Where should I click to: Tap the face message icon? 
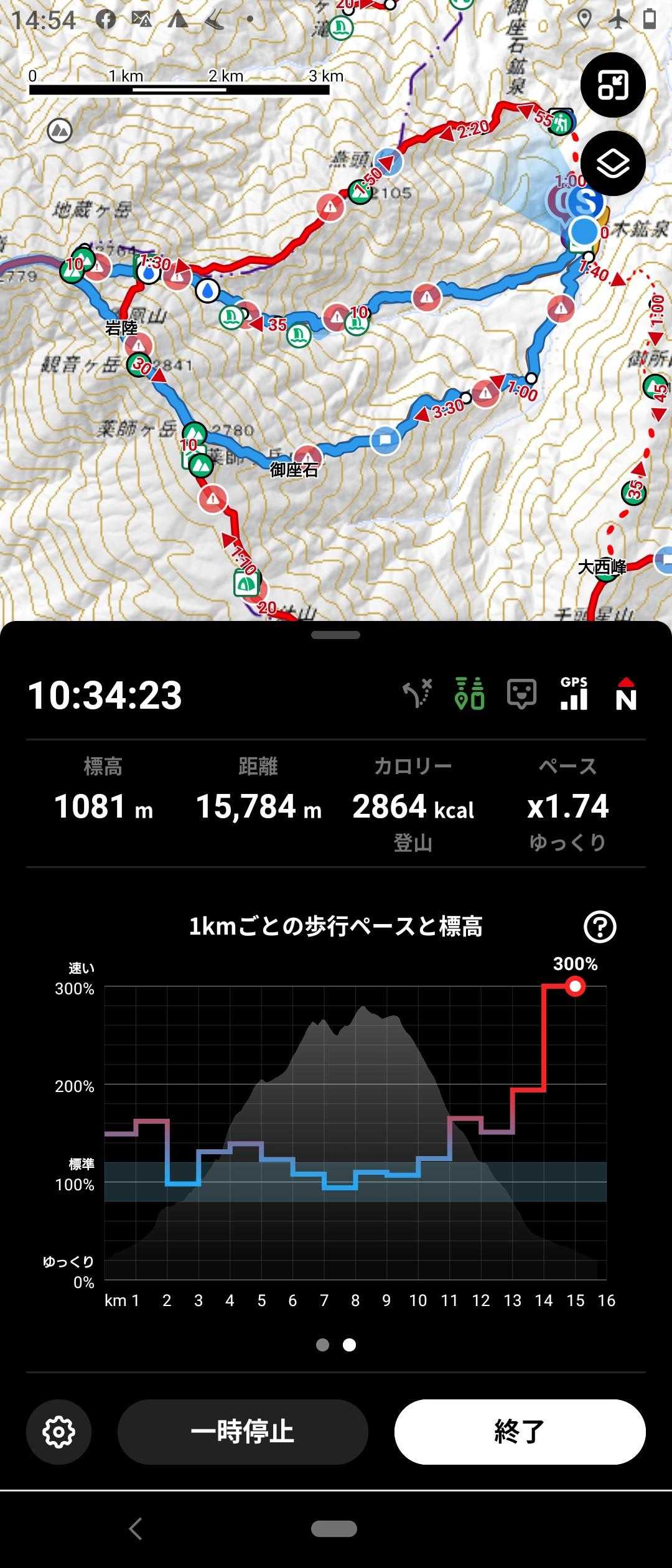pyautogui.click(x=521, y=694)
